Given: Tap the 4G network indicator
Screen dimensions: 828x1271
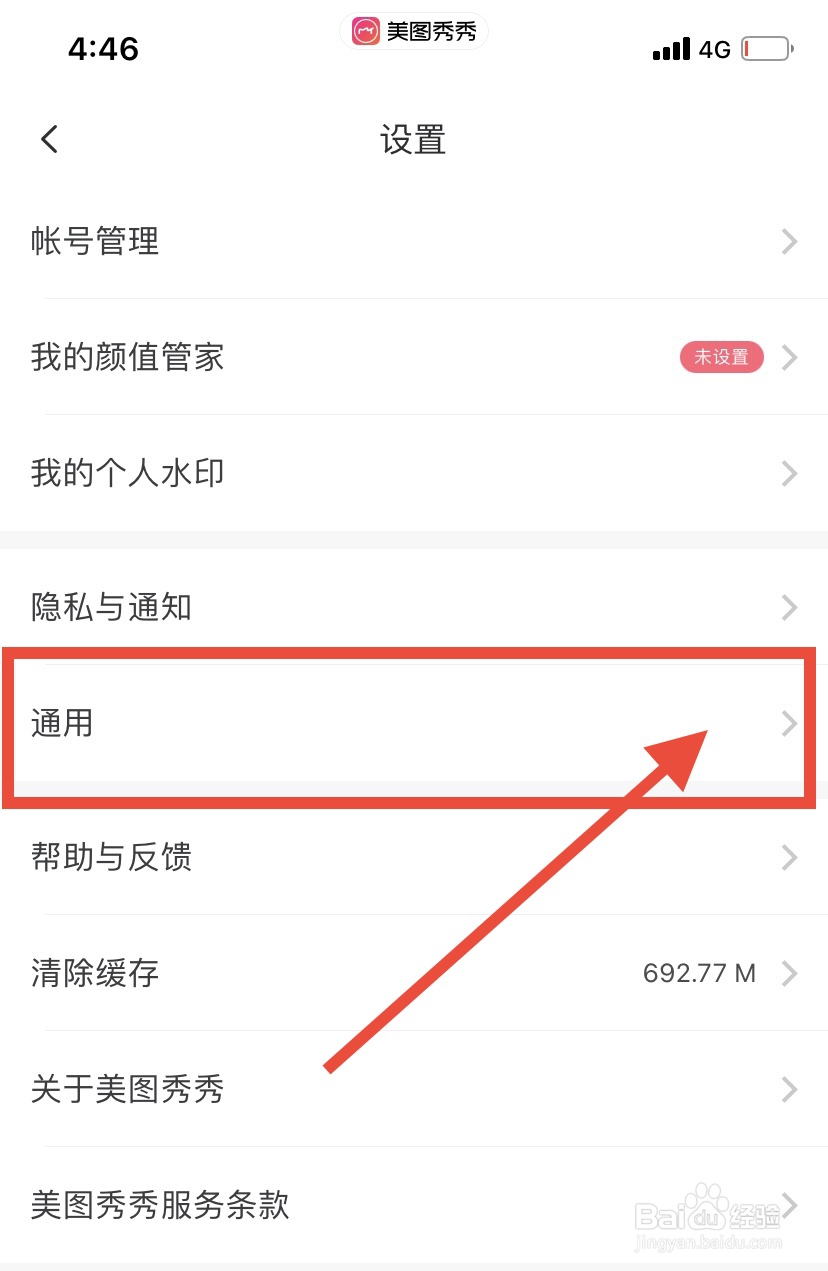Looking at the screenshot, I should (716, 49).
